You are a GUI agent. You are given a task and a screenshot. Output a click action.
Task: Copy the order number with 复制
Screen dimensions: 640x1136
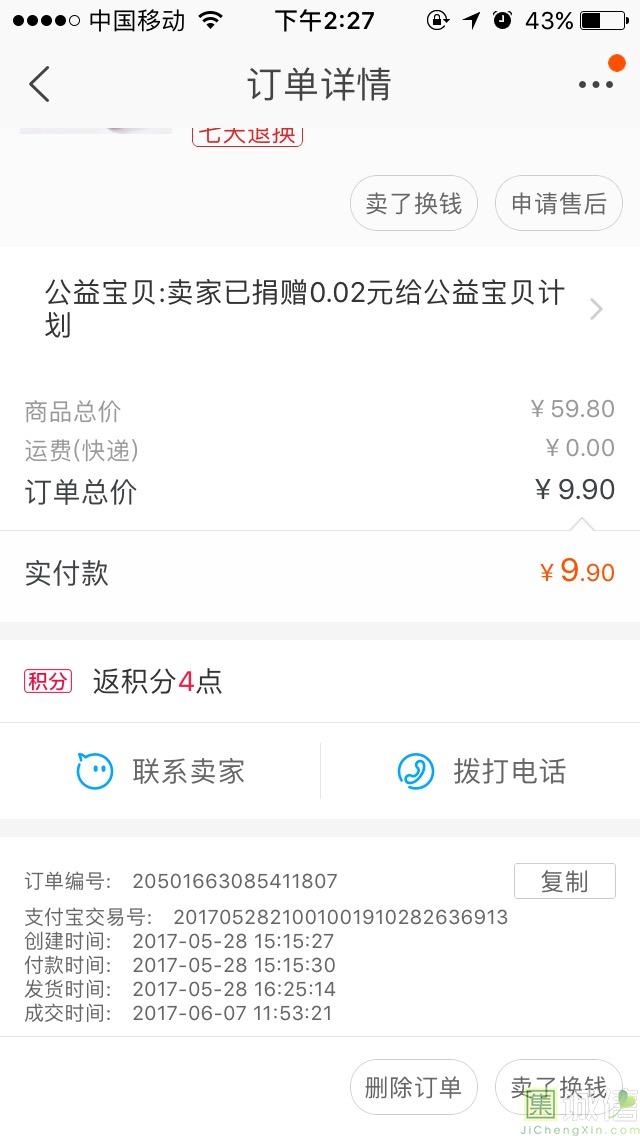click(565, 881)
